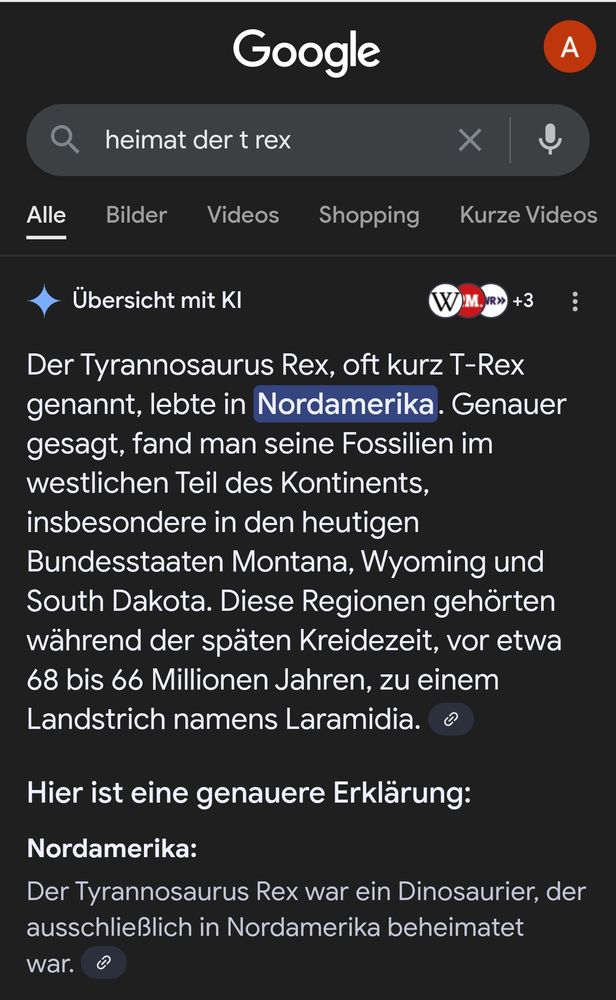The height and width of the screenshot is (1000, 616).
Task: Open the Shopping tab
Action: [x=369, y=215]
